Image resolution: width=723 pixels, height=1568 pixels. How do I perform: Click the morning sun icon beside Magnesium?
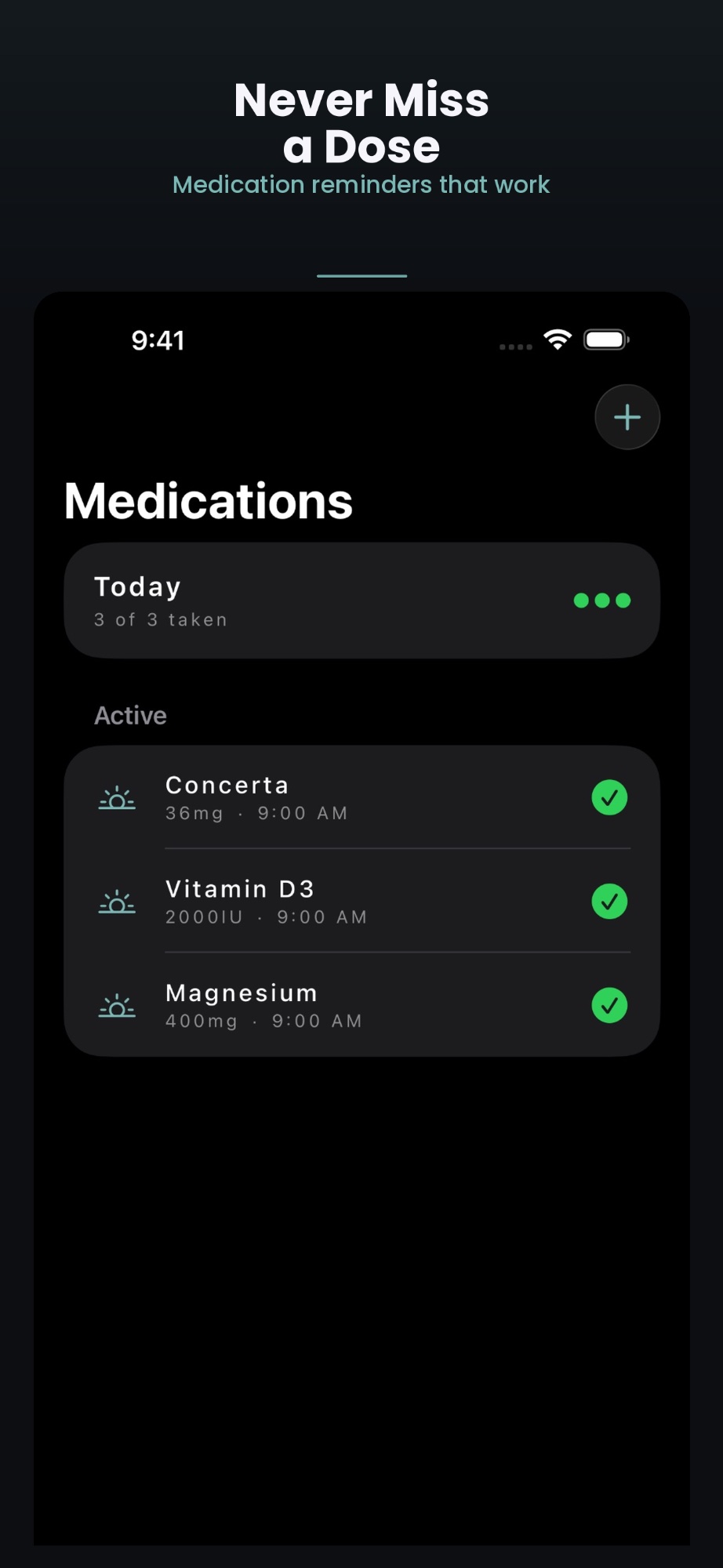click(x=115, y=1006)
